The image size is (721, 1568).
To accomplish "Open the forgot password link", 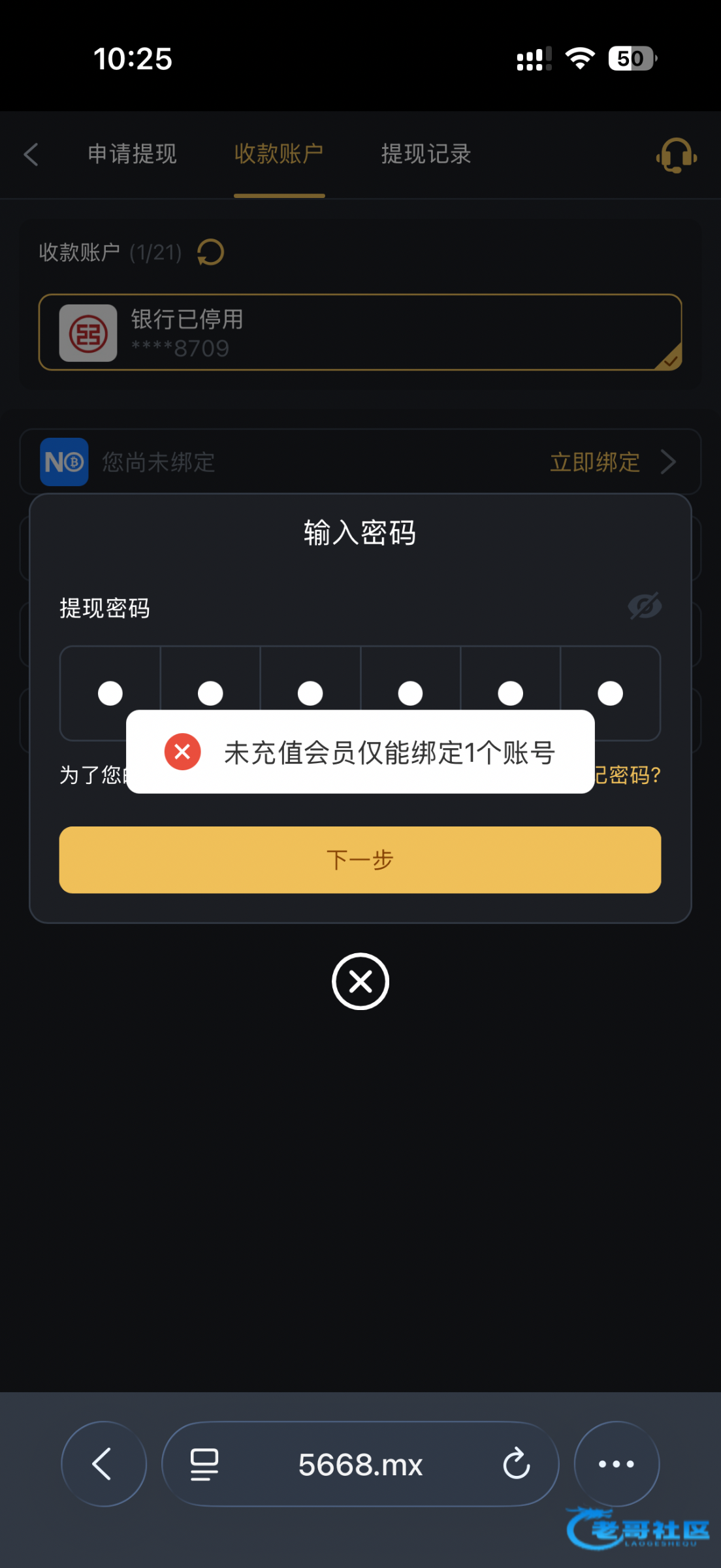I will [628, 776].
